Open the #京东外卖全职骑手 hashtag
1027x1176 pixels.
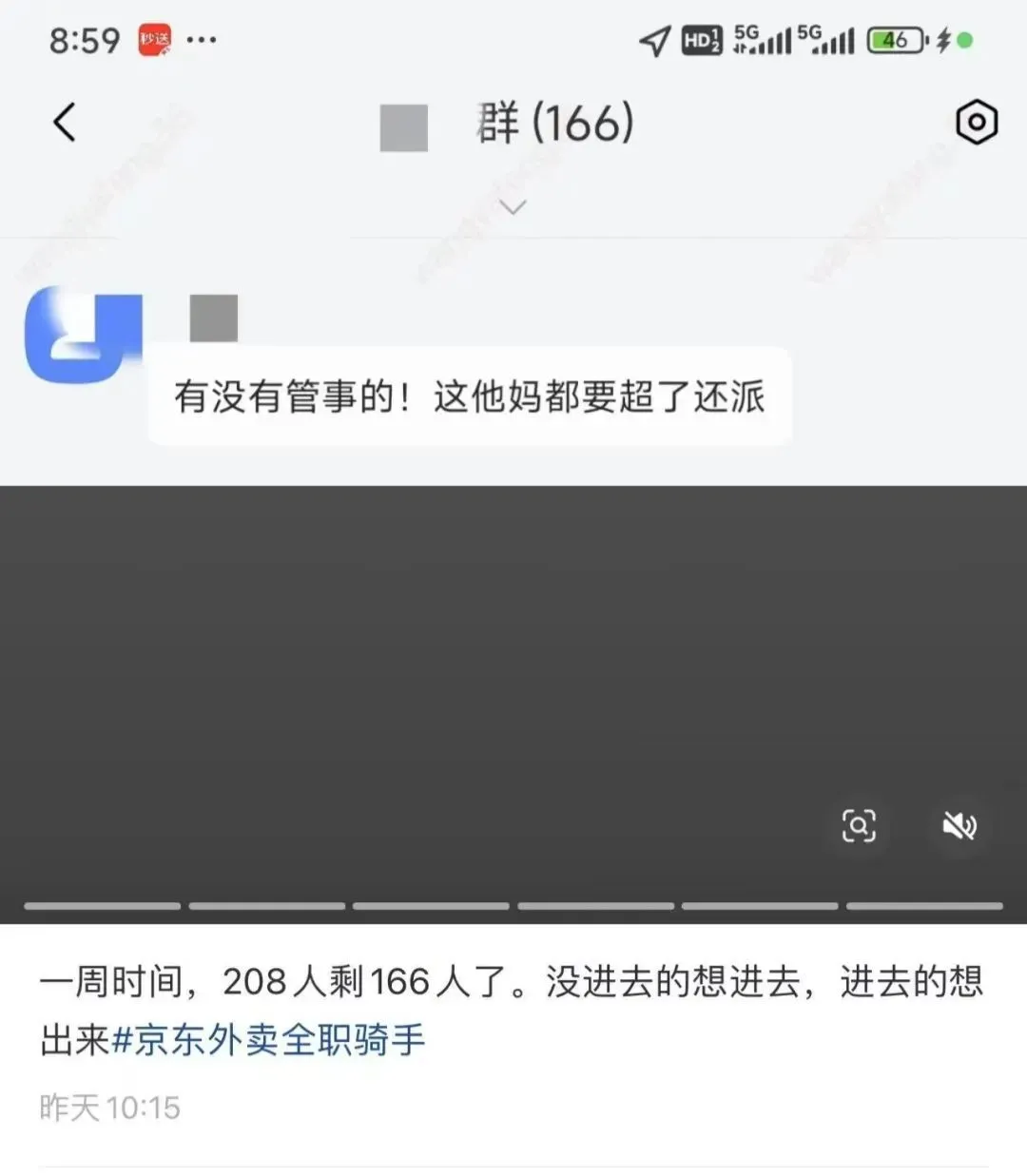coord(268,1040)
